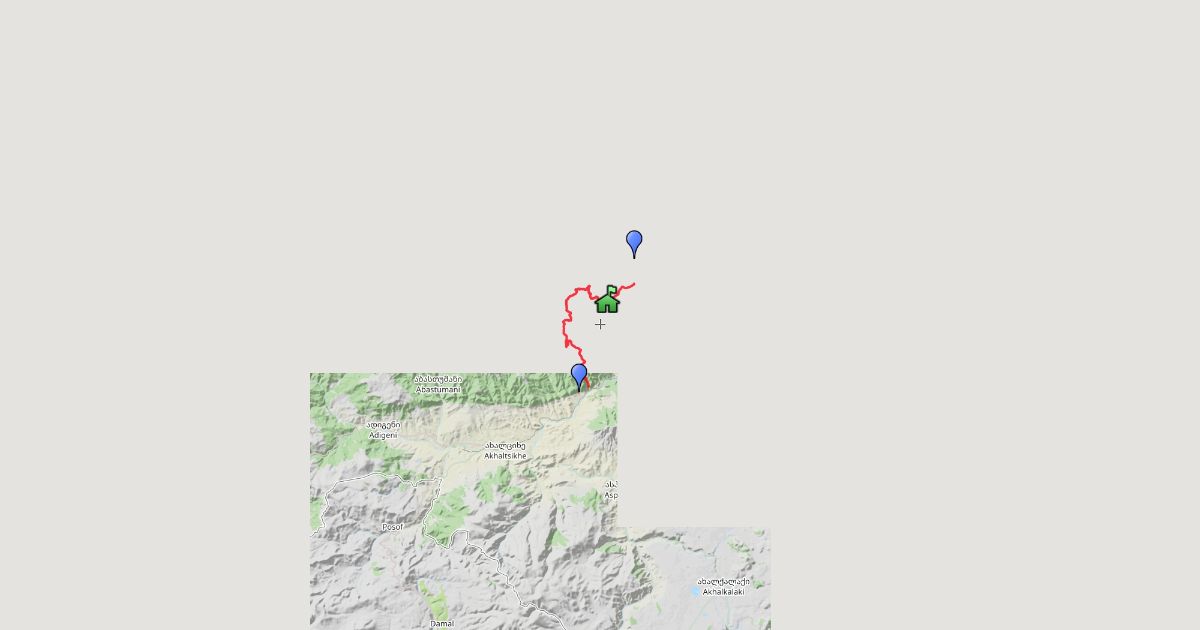Select the blue pin beyond the route's end
This screenshot has height=630, width=1200.
[634, 243]
